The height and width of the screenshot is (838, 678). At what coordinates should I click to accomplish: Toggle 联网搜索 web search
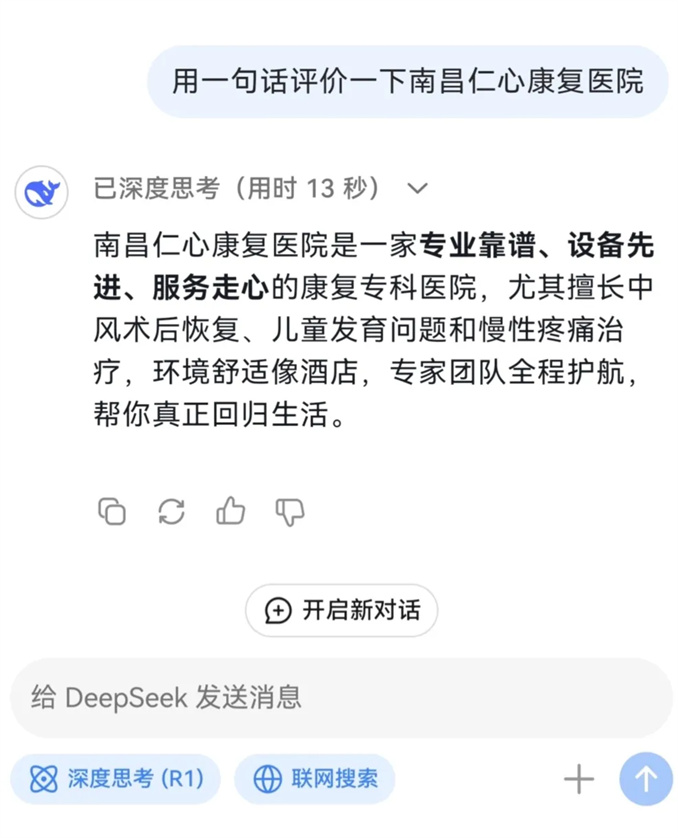click(x=315, y=779)
